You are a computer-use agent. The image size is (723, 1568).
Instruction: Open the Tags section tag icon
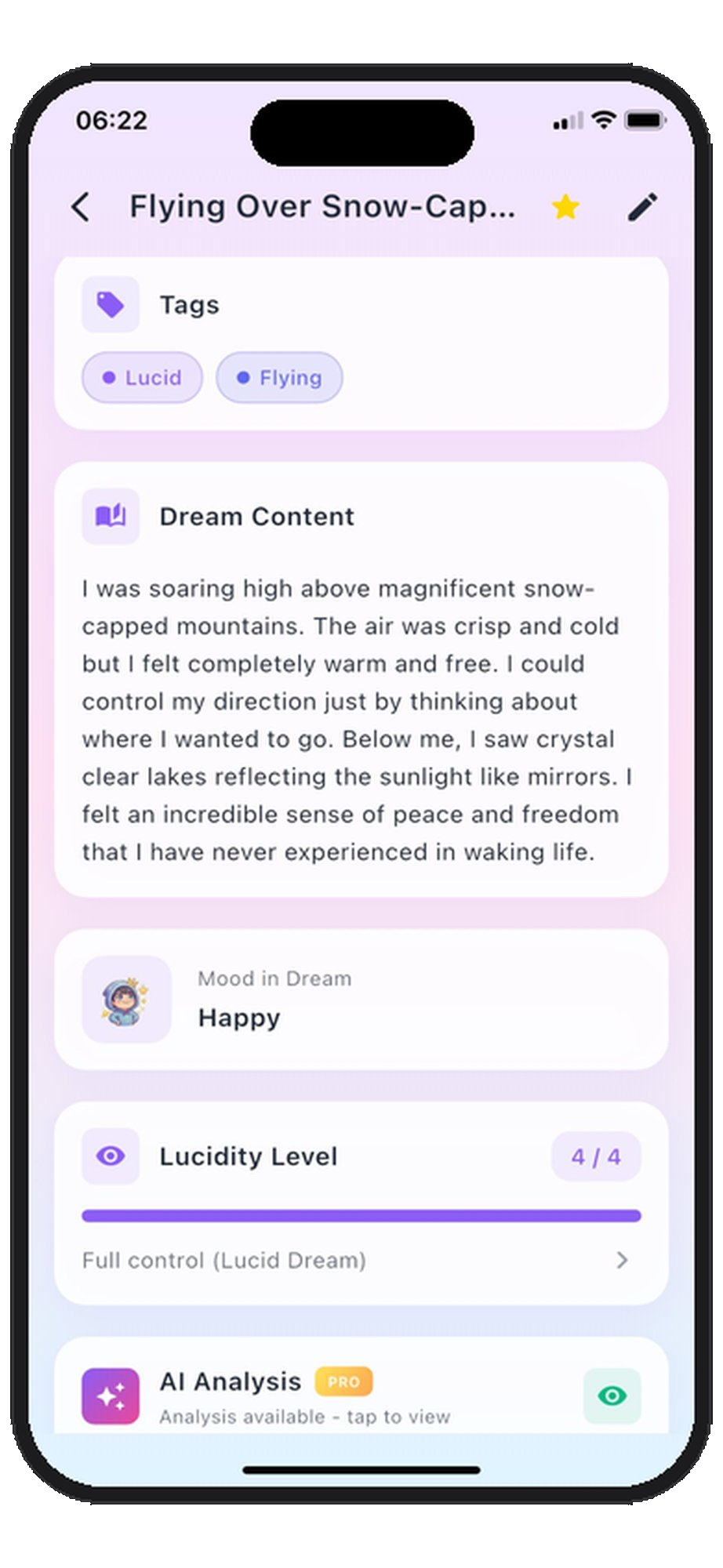coord(110,304)
